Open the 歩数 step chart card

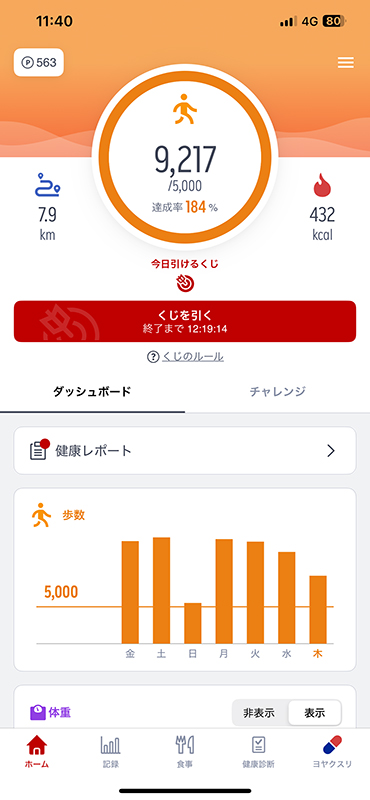point(185,580)
